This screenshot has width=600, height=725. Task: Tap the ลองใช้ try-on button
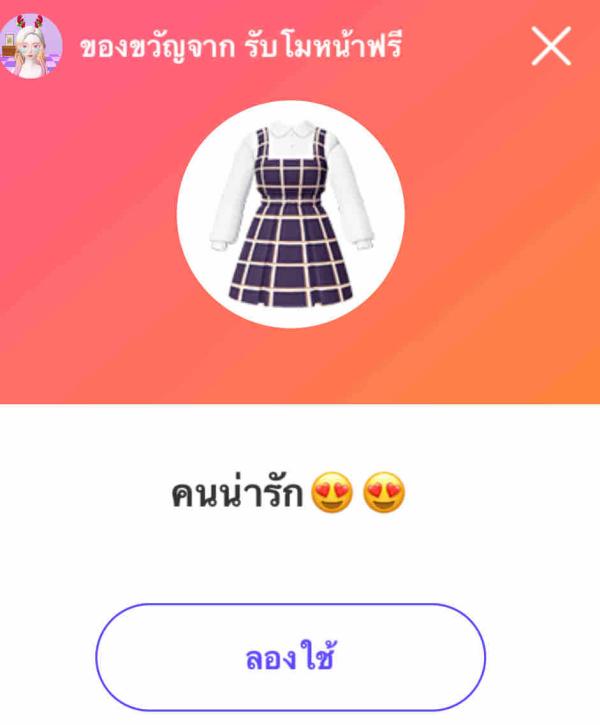(x=290, y=658)
